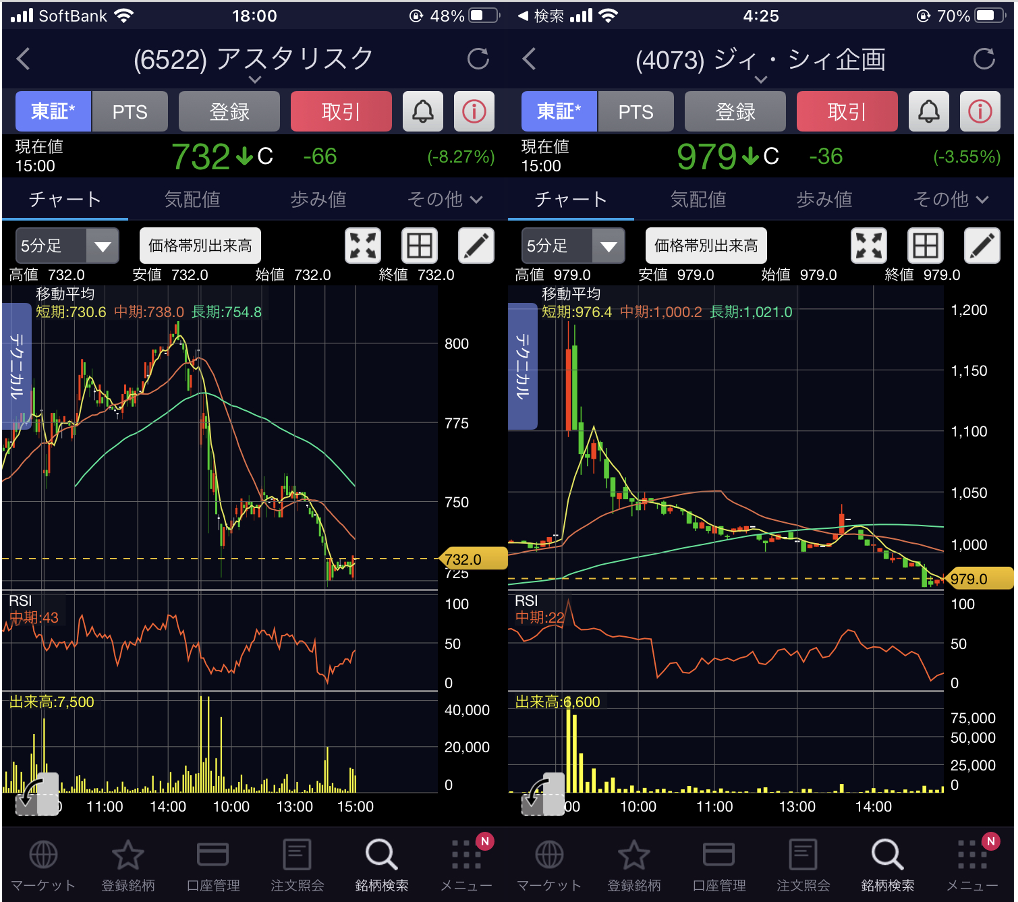
Task: Switch to PTS on the ジィ・シィ企画 screen
Action: pyautogui.click(x=636, y=112)
